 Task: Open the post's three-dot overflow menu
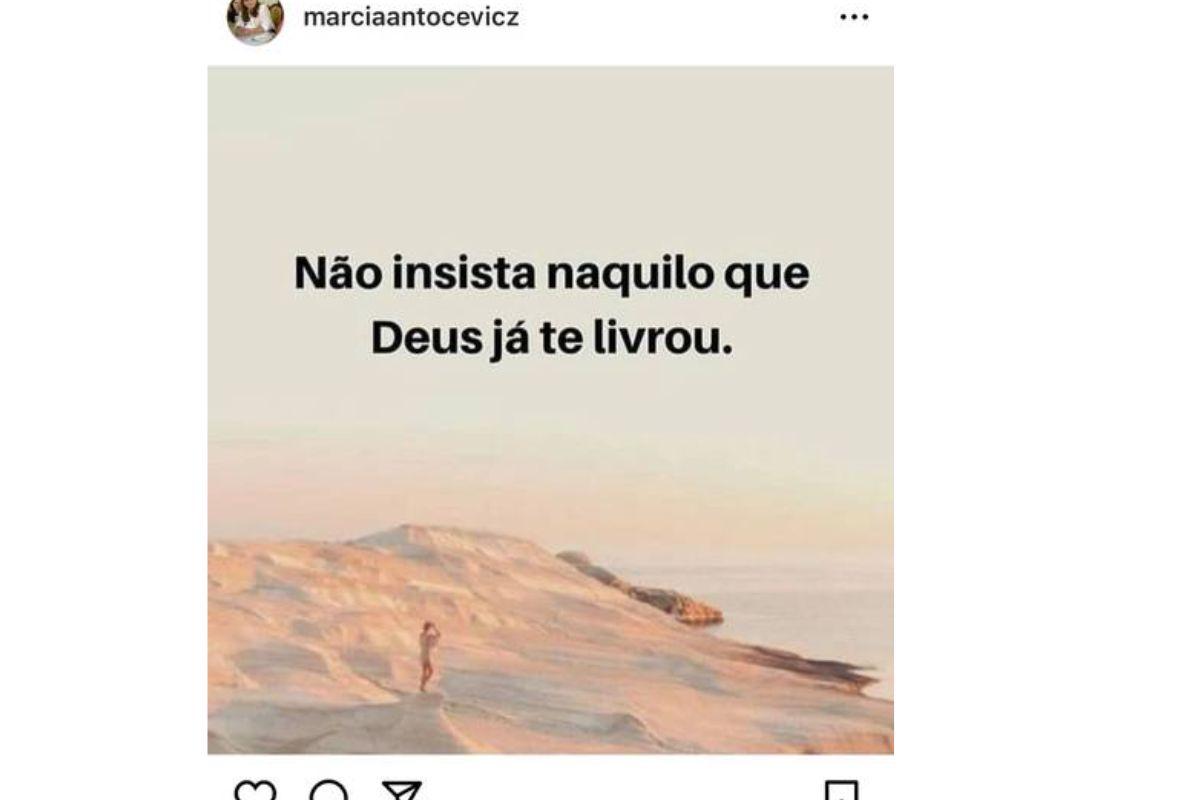pos(853,18)
